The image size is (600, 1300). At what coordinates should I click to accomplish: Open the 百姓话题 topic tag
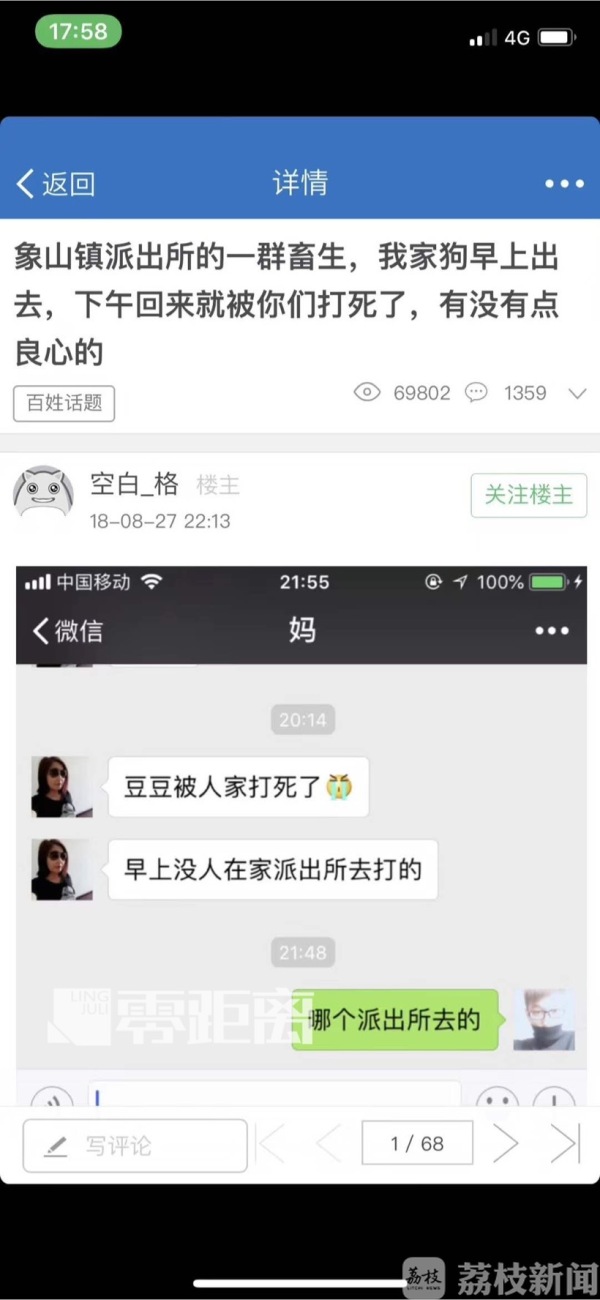pos(64,403)
